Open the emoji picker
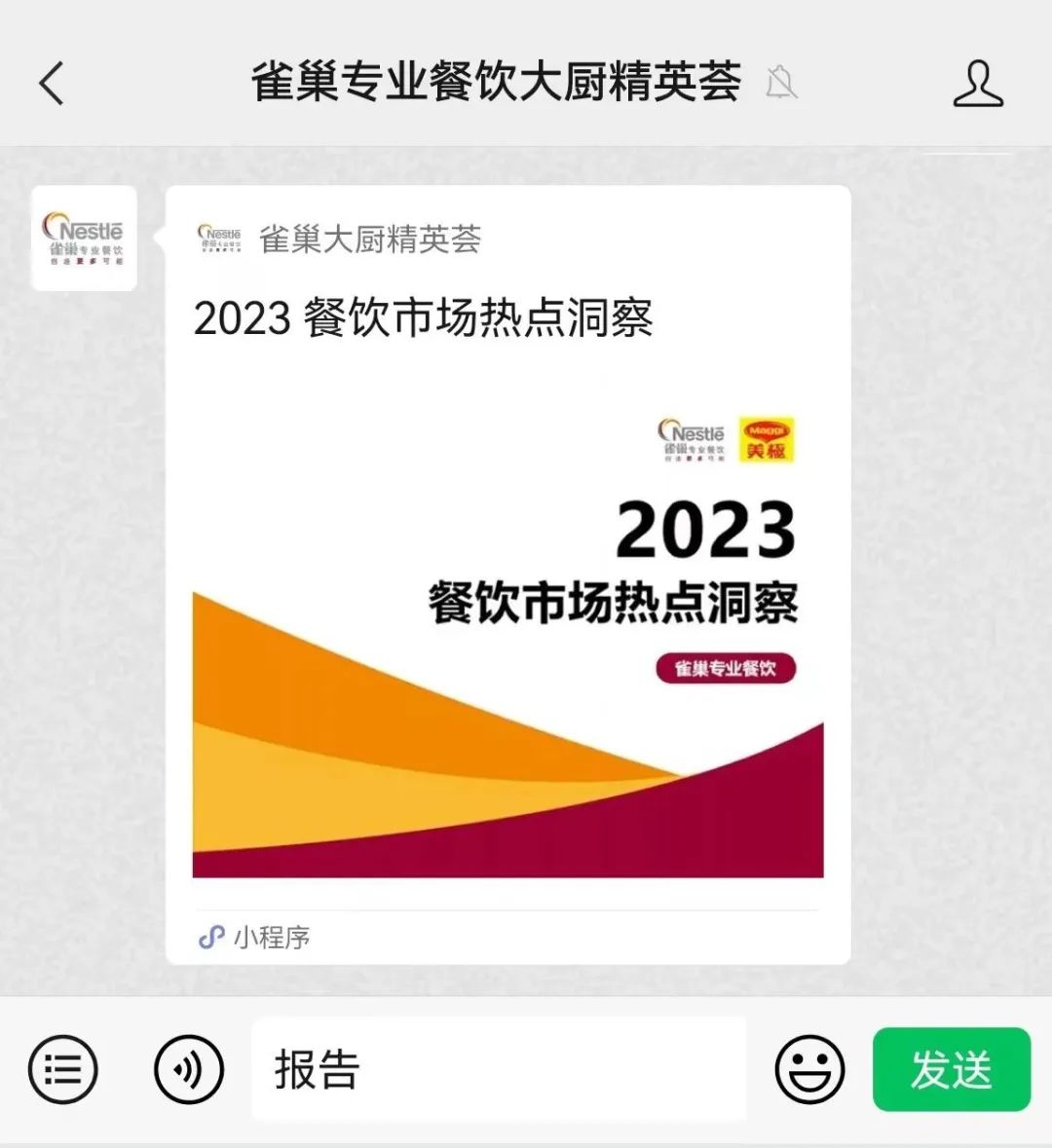The width and height of the screenshot is (1052, 1148). pyautogui.click(x=808, y=1069)
